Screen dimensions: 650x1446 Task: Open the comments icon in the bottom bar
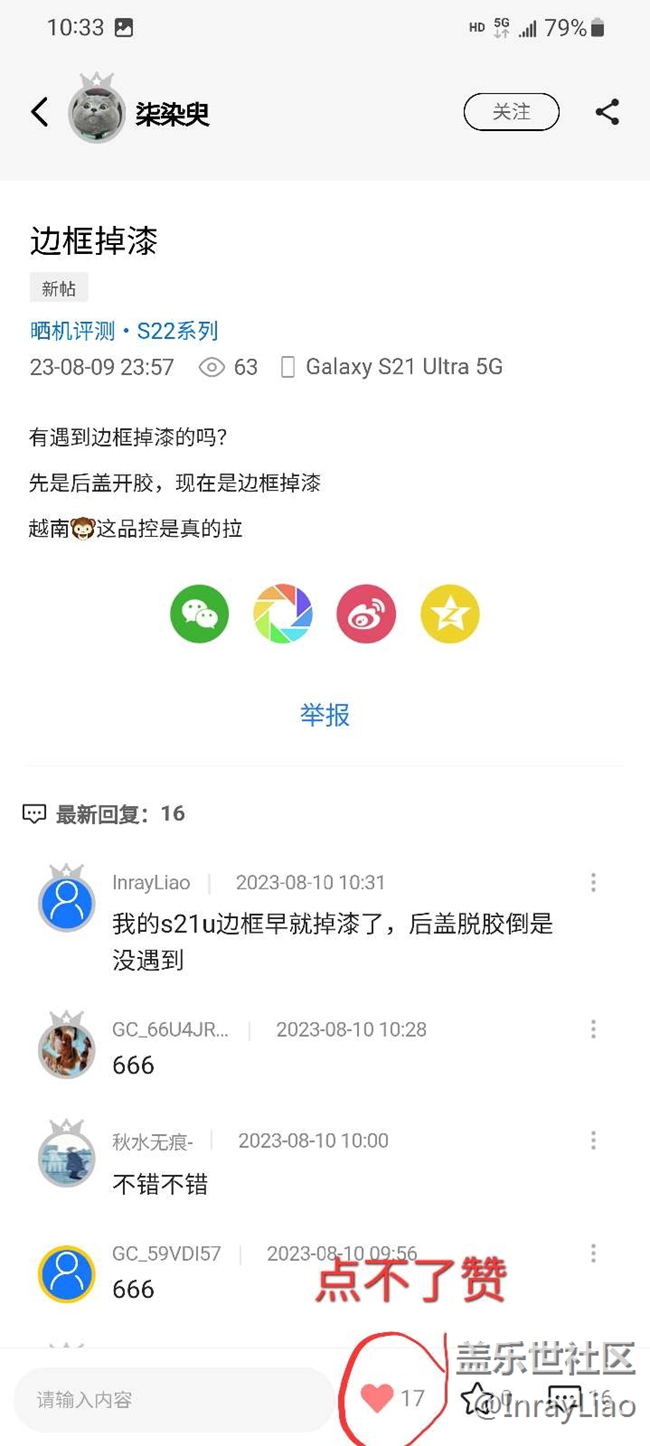tap(565, 1398)
